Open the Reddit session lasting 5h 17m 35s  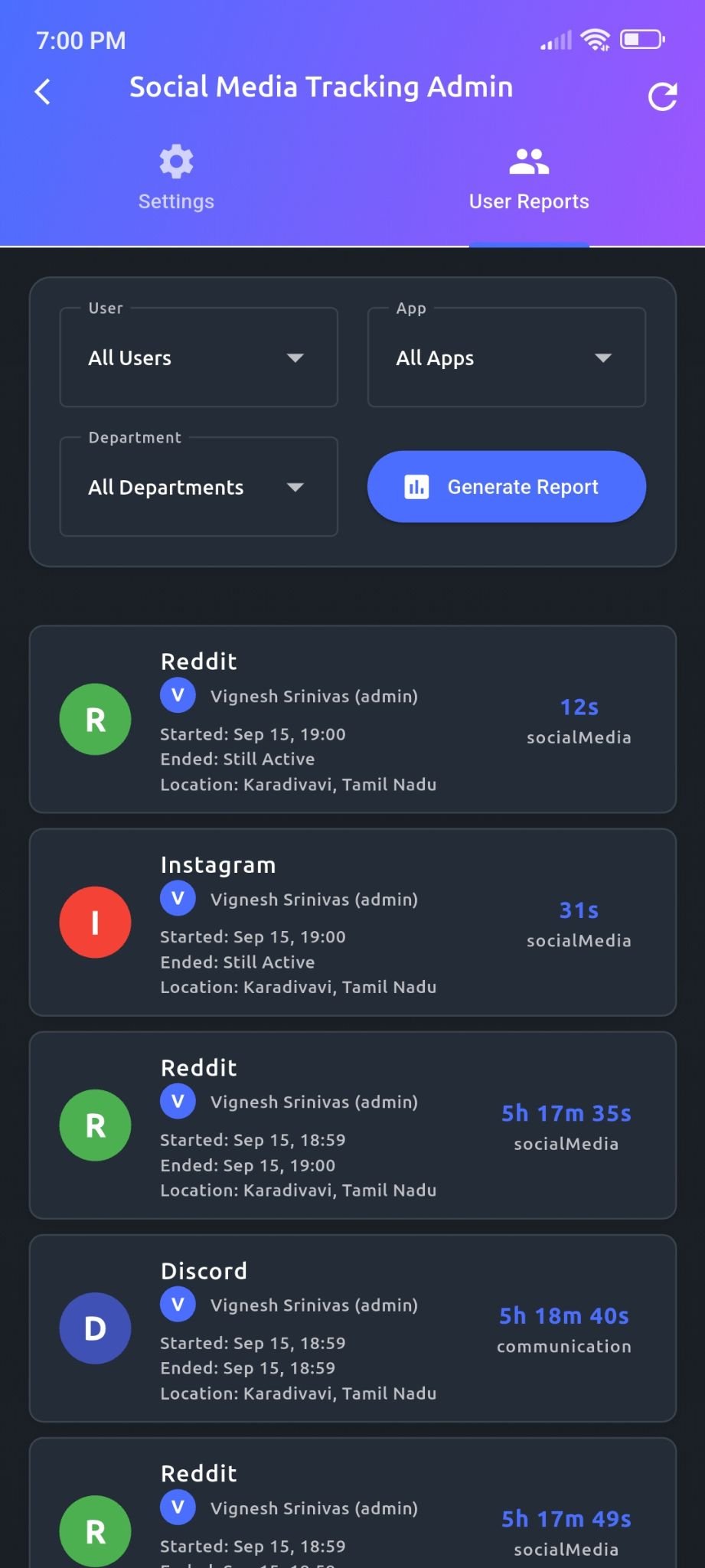click(352, 1125)
